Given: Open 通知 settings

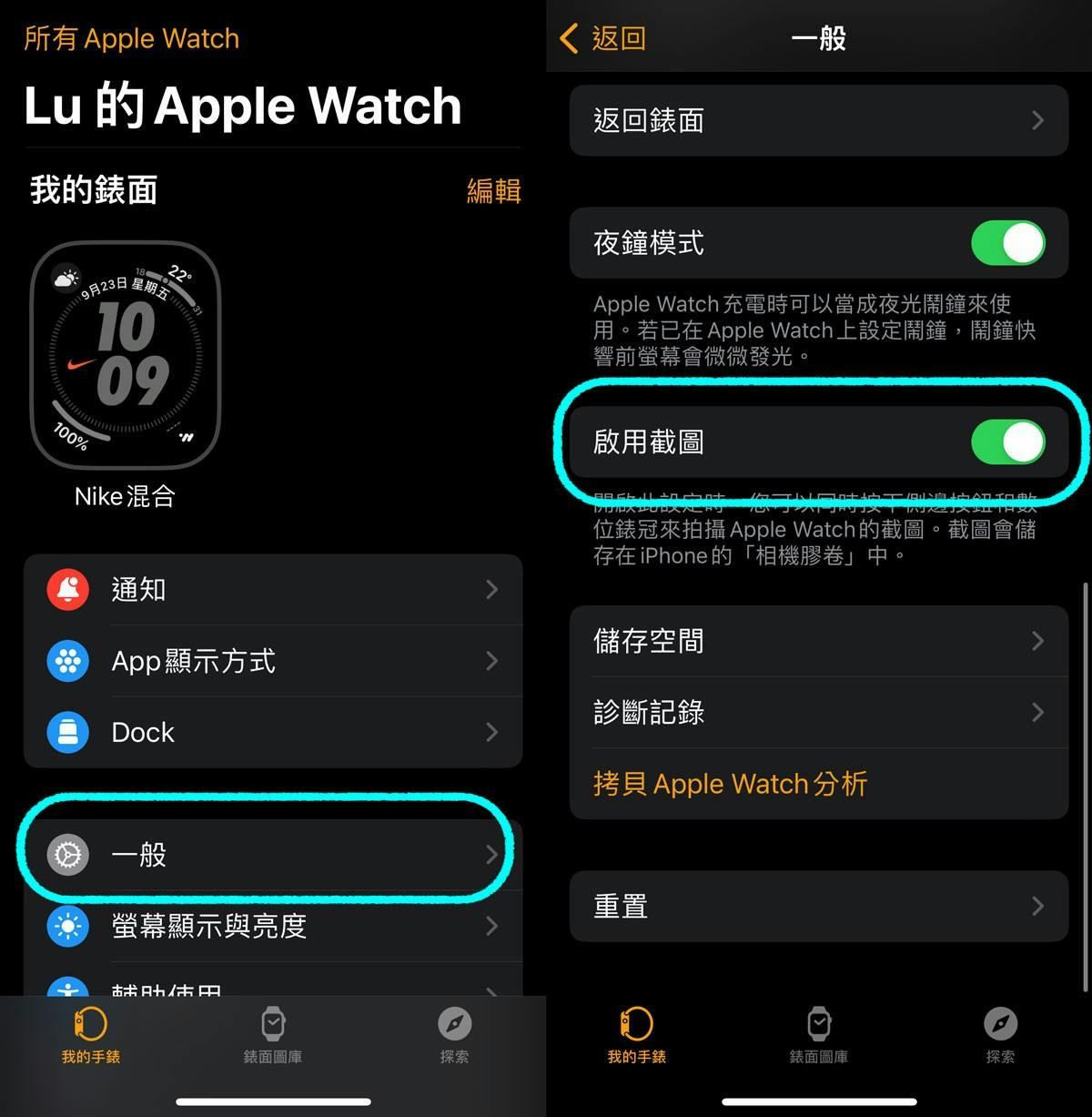Looking at the screenshot, I should [273, 589].
